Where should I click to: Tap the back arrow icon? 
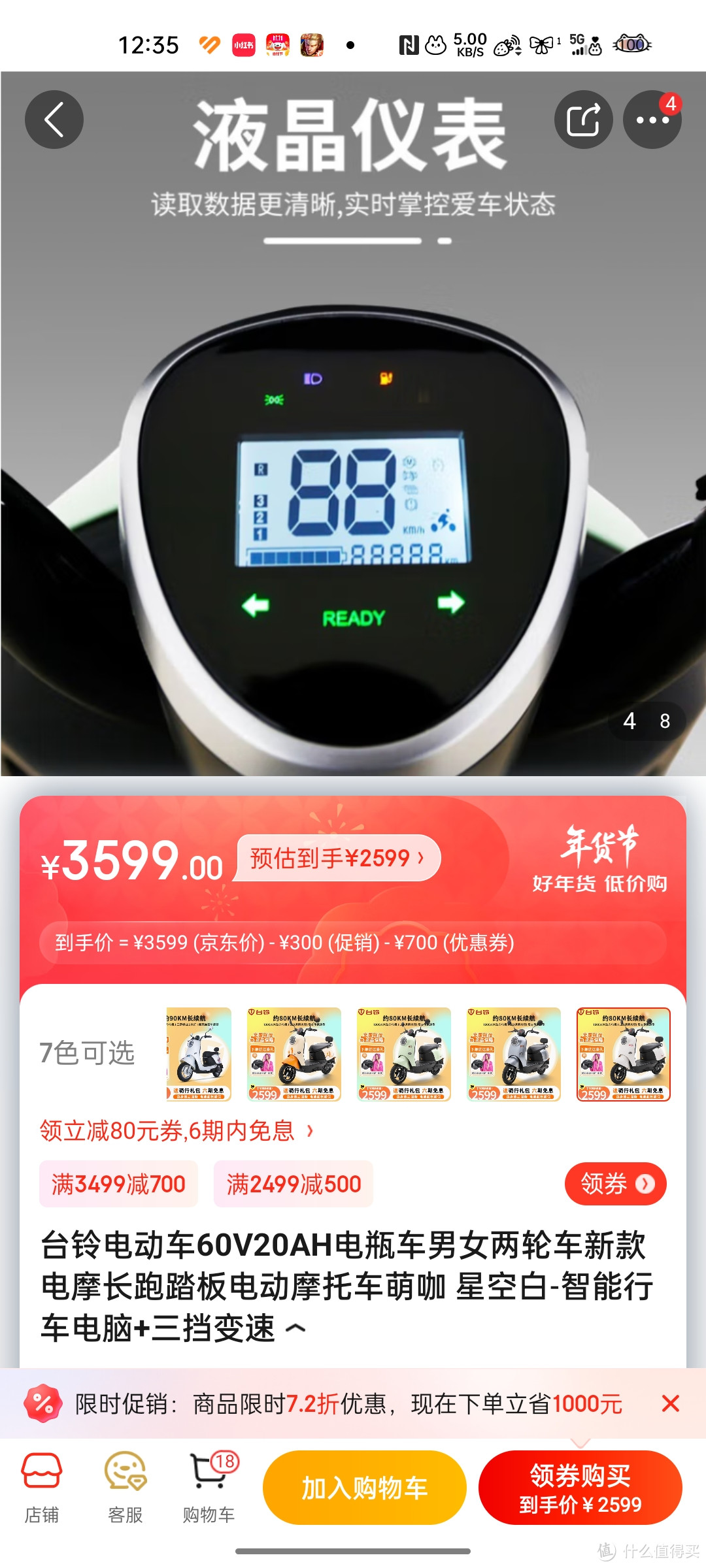pos(54,120)
